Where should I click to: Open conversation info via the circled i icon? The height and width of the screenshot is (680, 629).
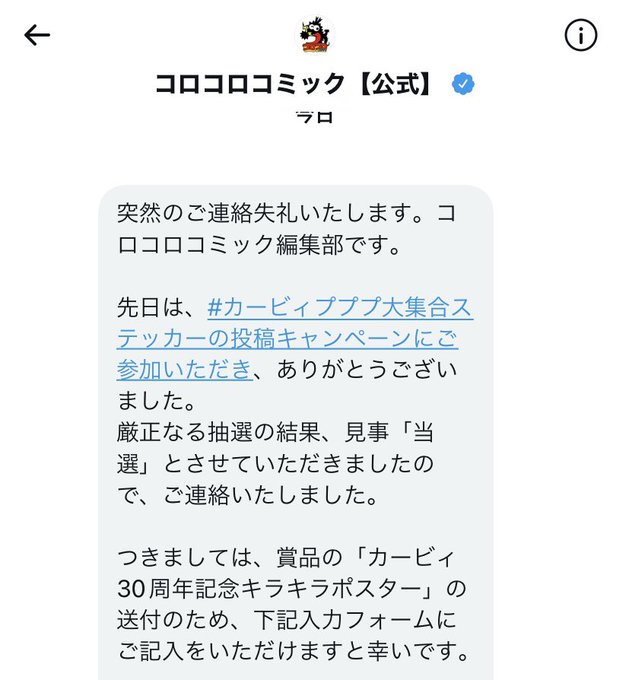(x=581, y=35)
